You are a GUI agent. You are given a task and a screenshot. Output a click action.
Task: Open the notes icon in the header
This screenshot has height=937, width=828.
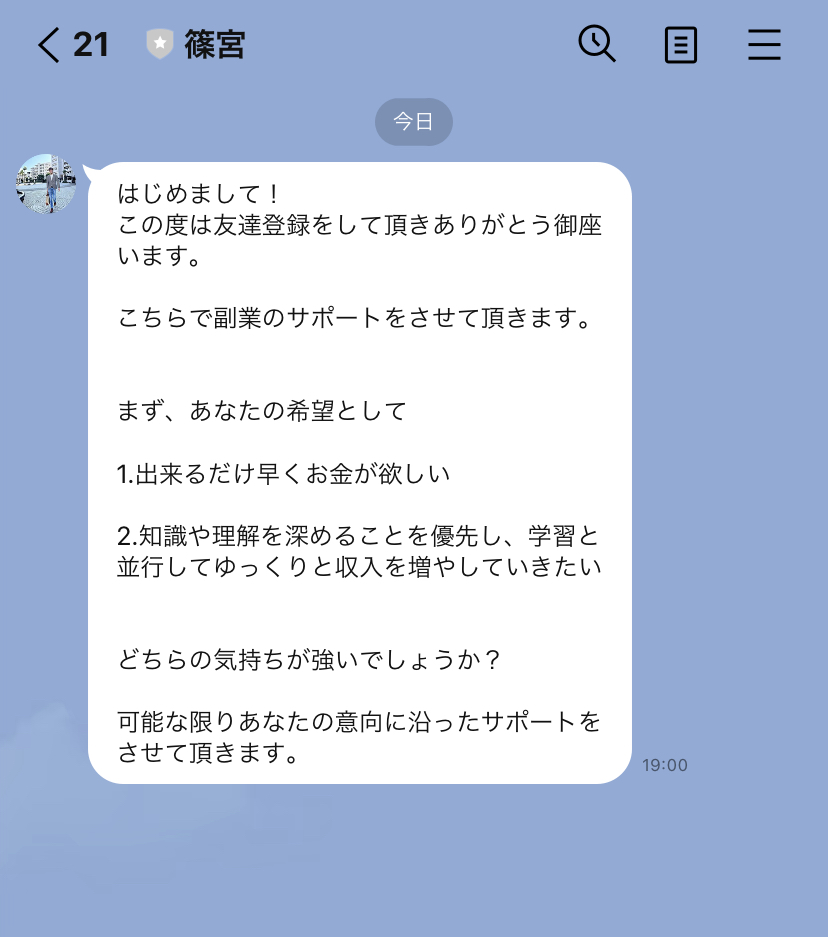coord(681,45)
